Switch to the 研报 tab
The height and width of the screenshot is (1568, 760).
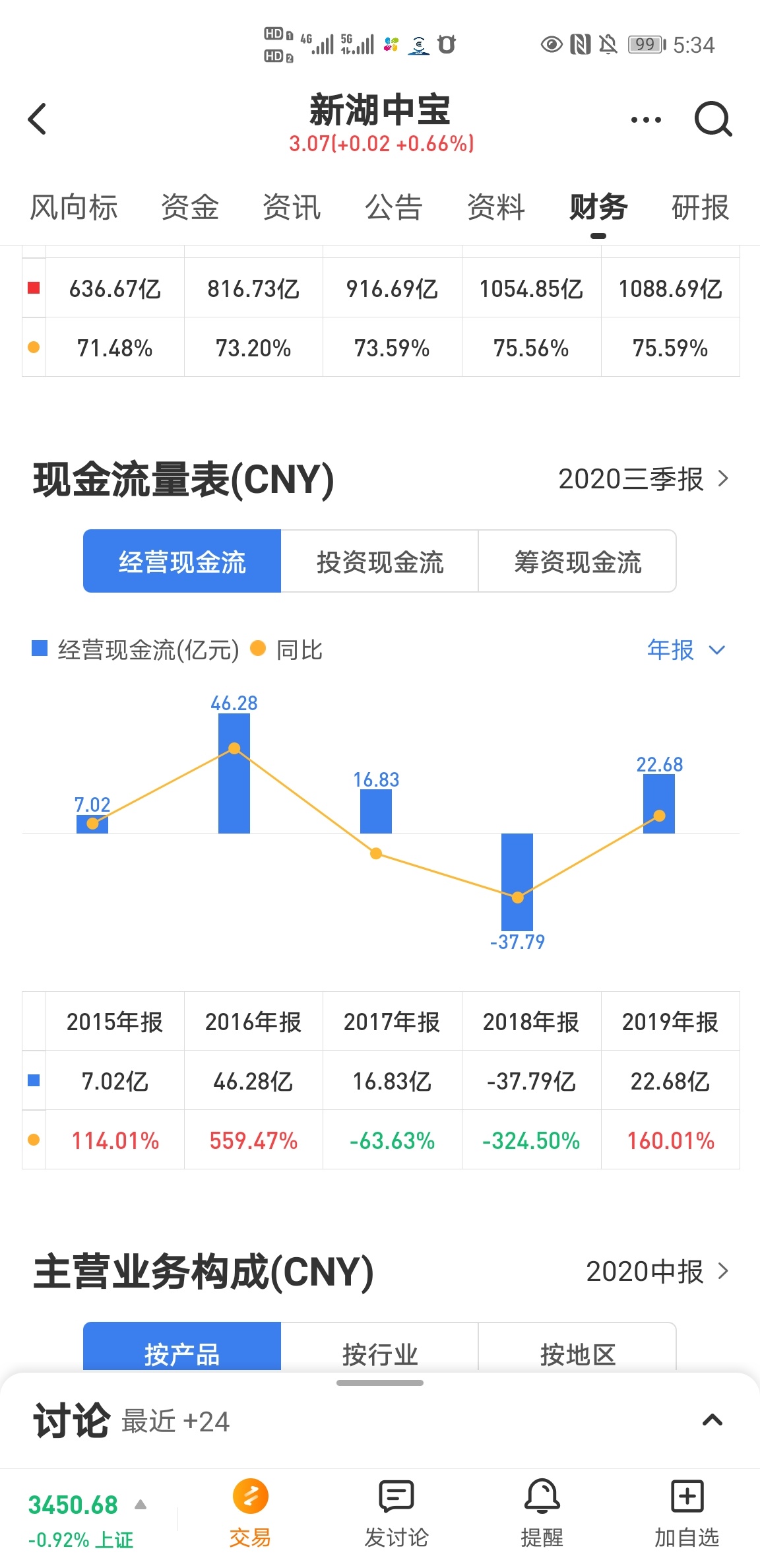point(700,208)
